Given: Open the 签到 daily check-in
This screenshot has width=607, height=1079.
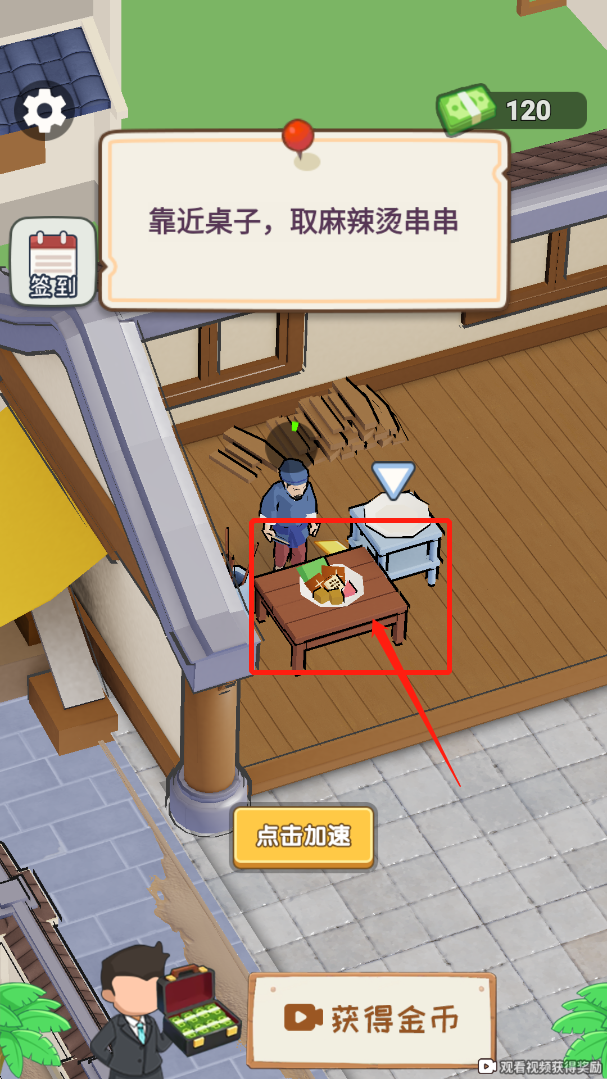Looking at the screenshot, I should pos(53,262).
